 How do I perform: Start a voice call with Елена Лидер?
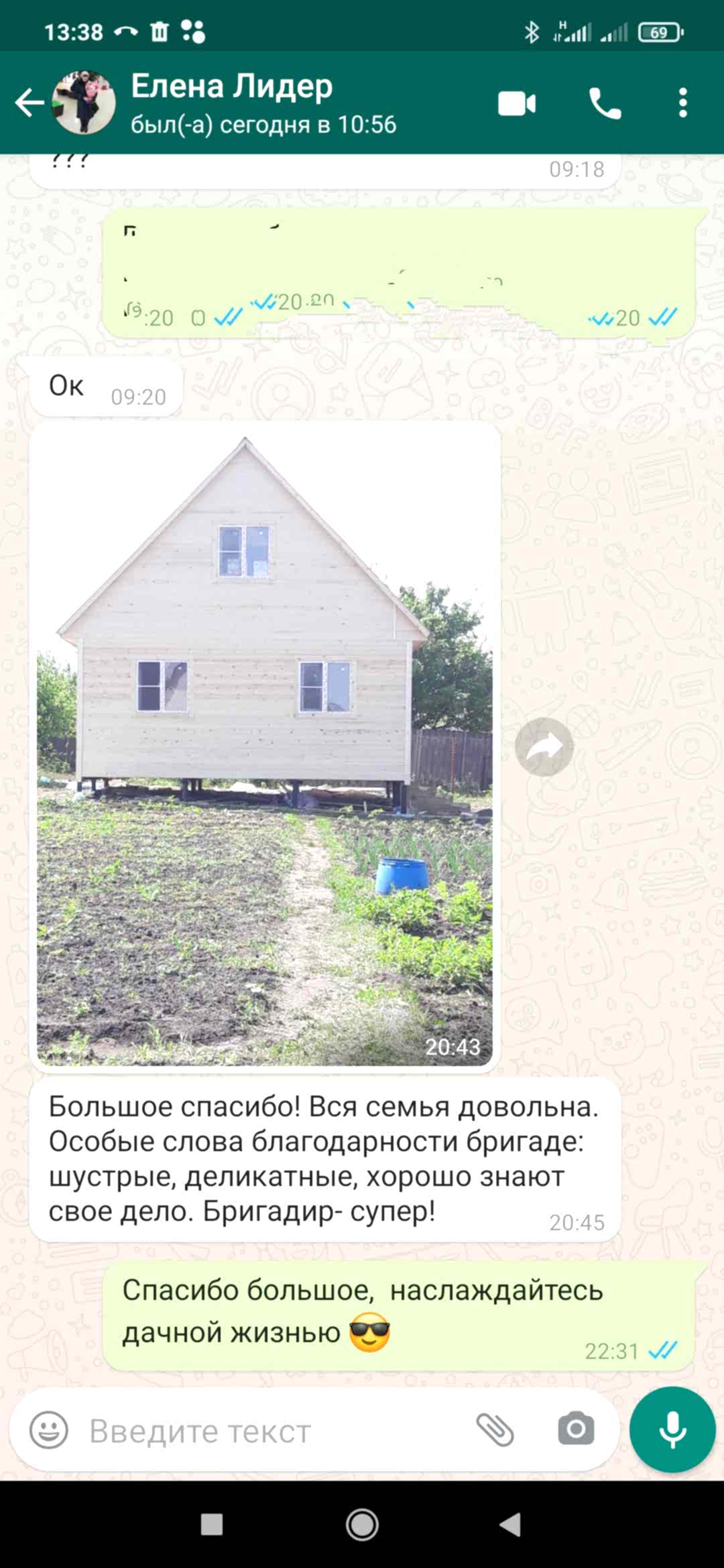[605, 104]
